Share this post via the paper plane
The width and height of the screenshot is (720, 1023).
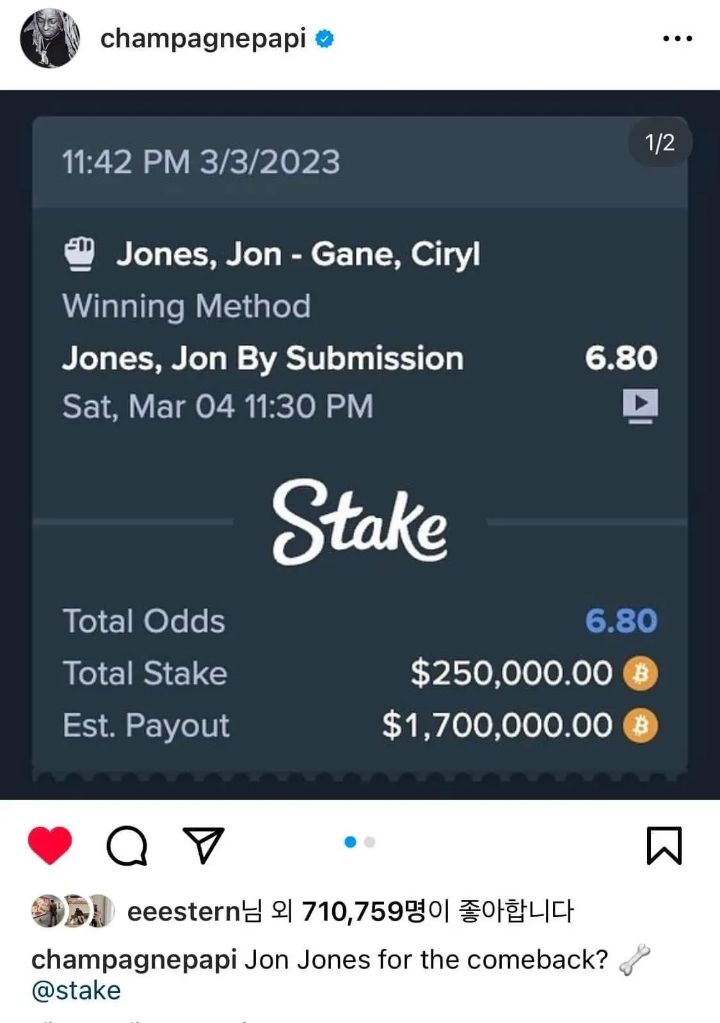(203, 845)
